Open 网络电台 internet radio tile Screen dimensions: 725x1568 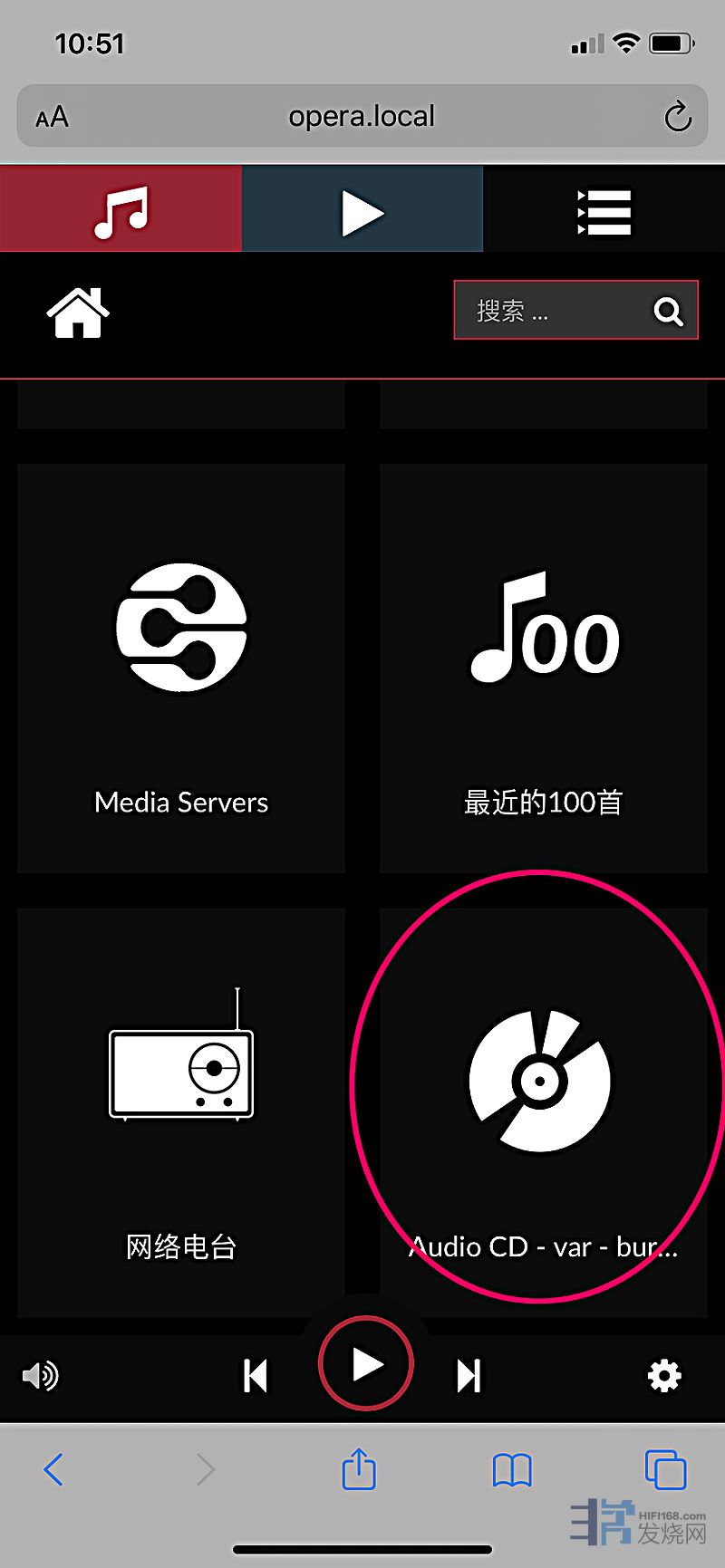click(181, 1112)
